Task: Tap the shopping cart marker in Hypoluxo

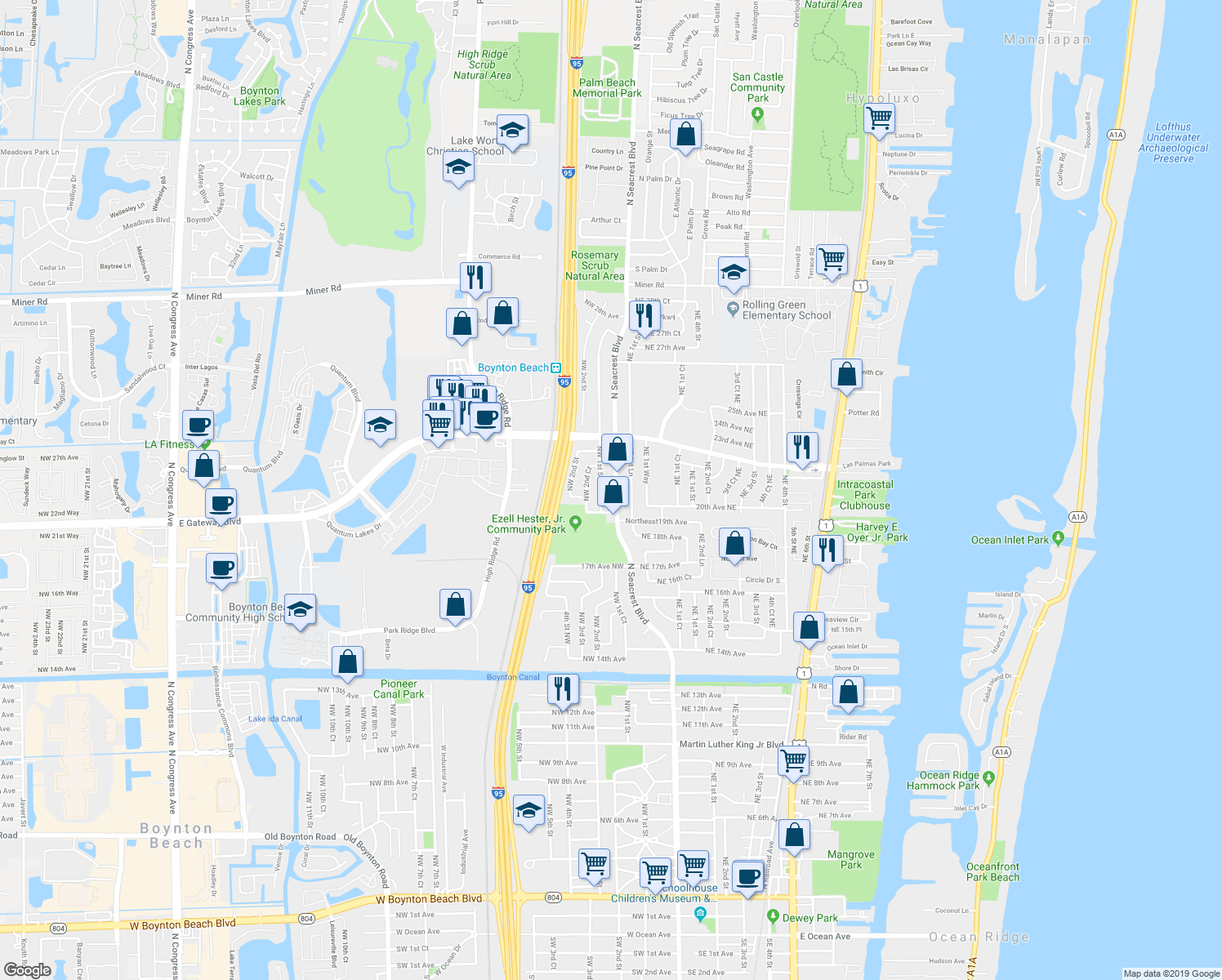Action: click(879, 118)
